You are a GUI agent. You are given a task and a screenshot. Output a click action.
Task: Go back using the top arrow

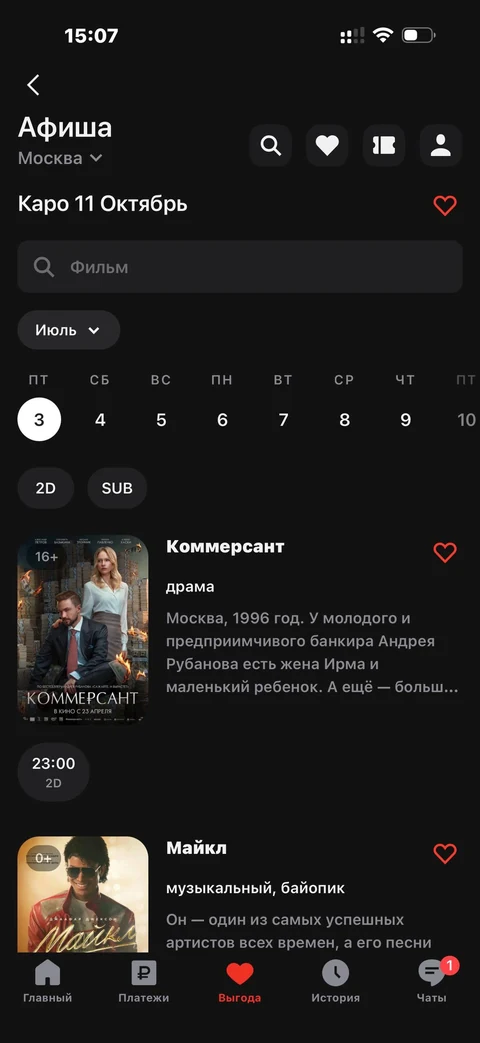tap(33, 85)
